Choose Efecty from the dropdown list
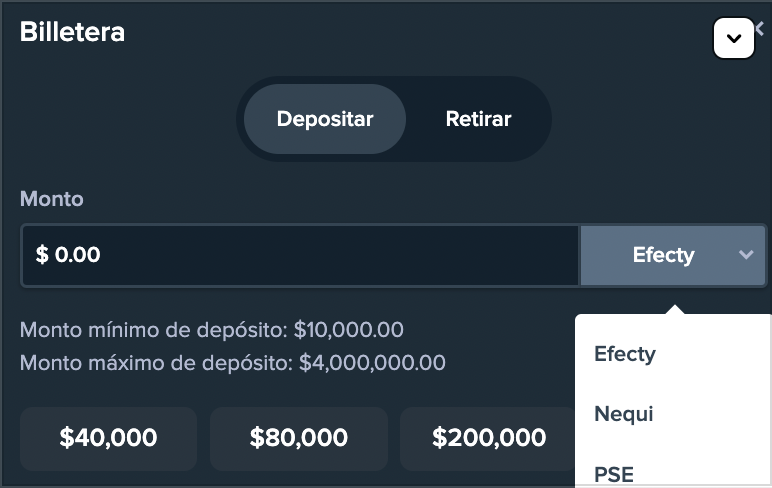772x488 pixels. pyautogui.click(x=625, y=354)
